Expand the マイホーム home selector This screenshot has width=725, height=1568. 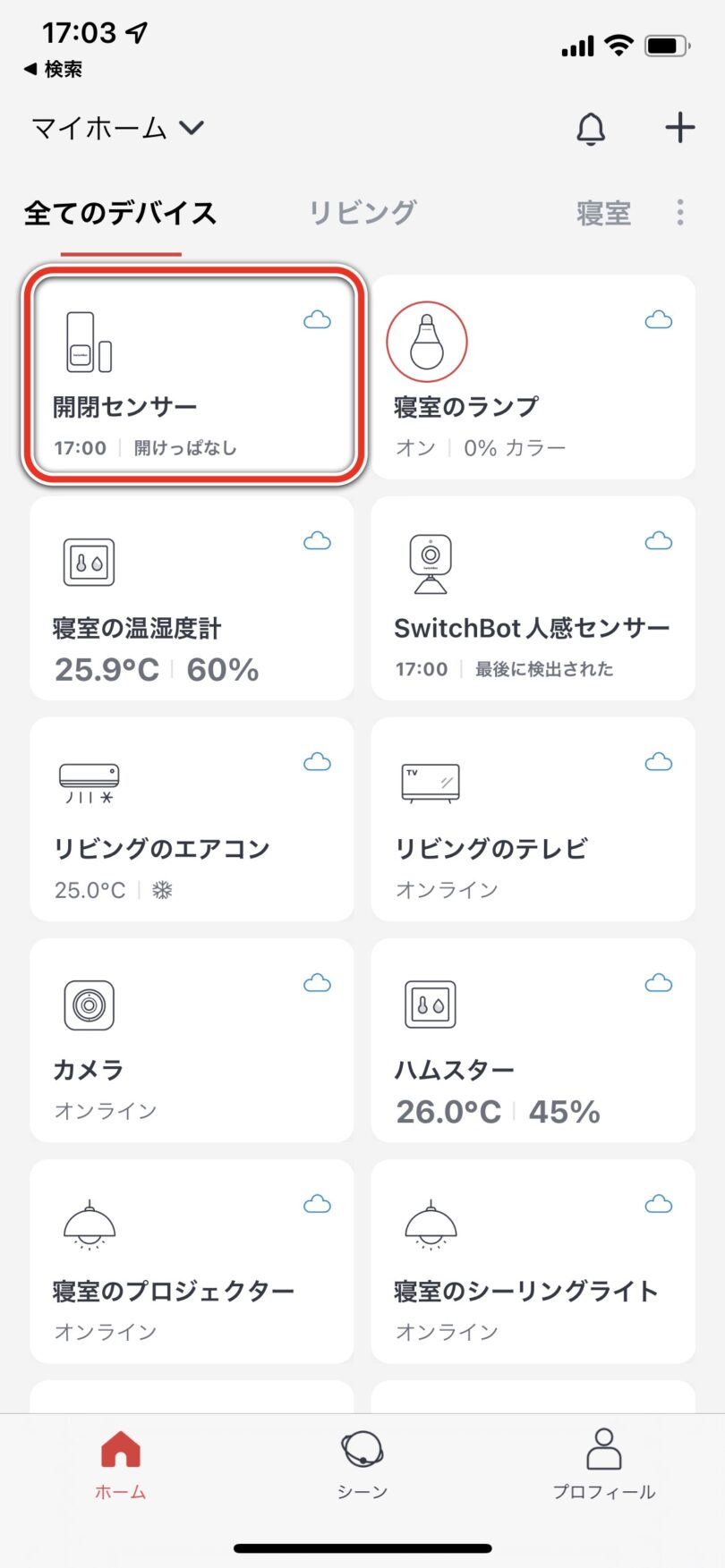click(118, 128)
